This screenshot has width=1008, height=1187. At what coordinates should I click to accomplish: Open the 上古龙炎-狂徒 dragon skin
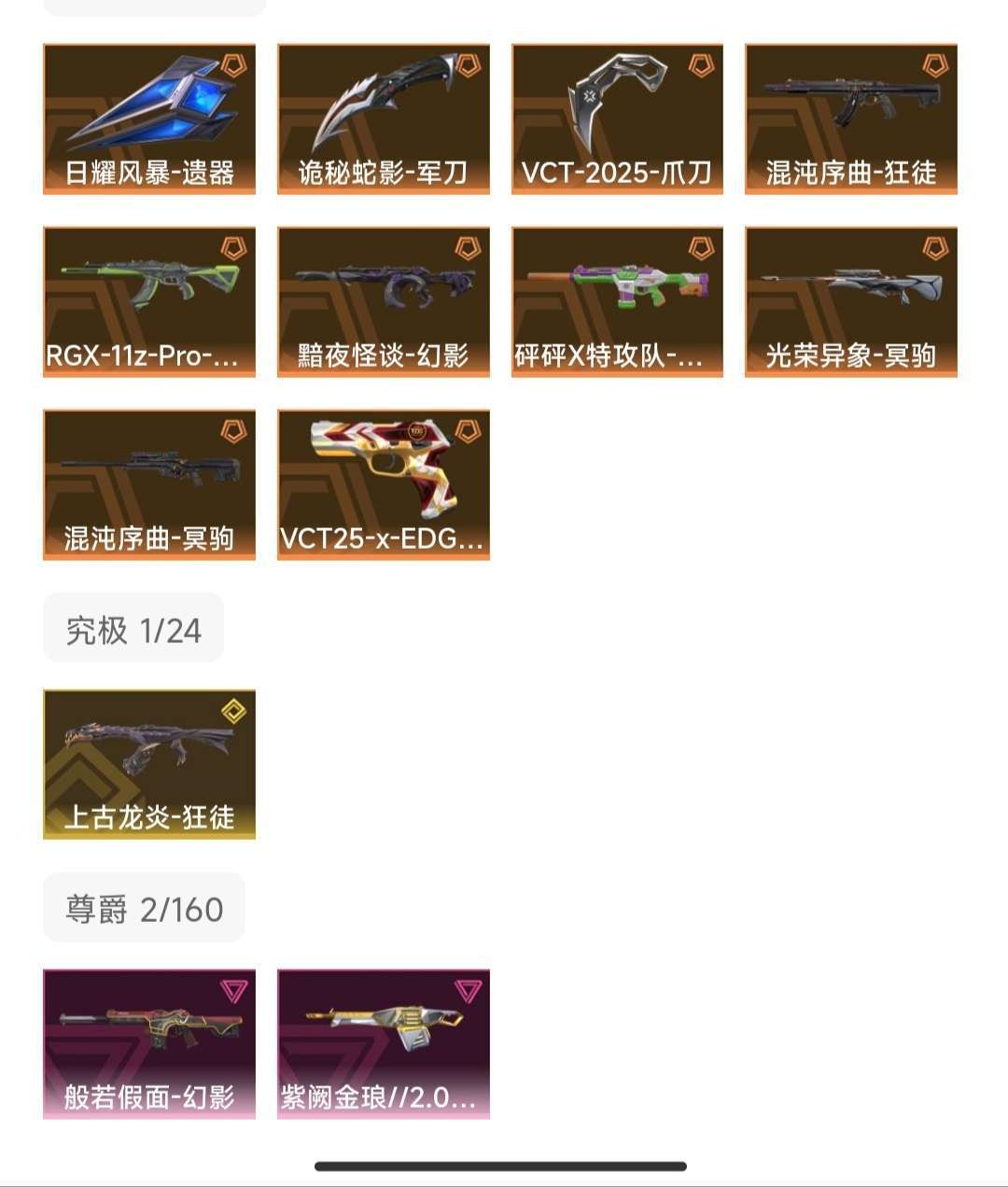(x=148, y=763)
